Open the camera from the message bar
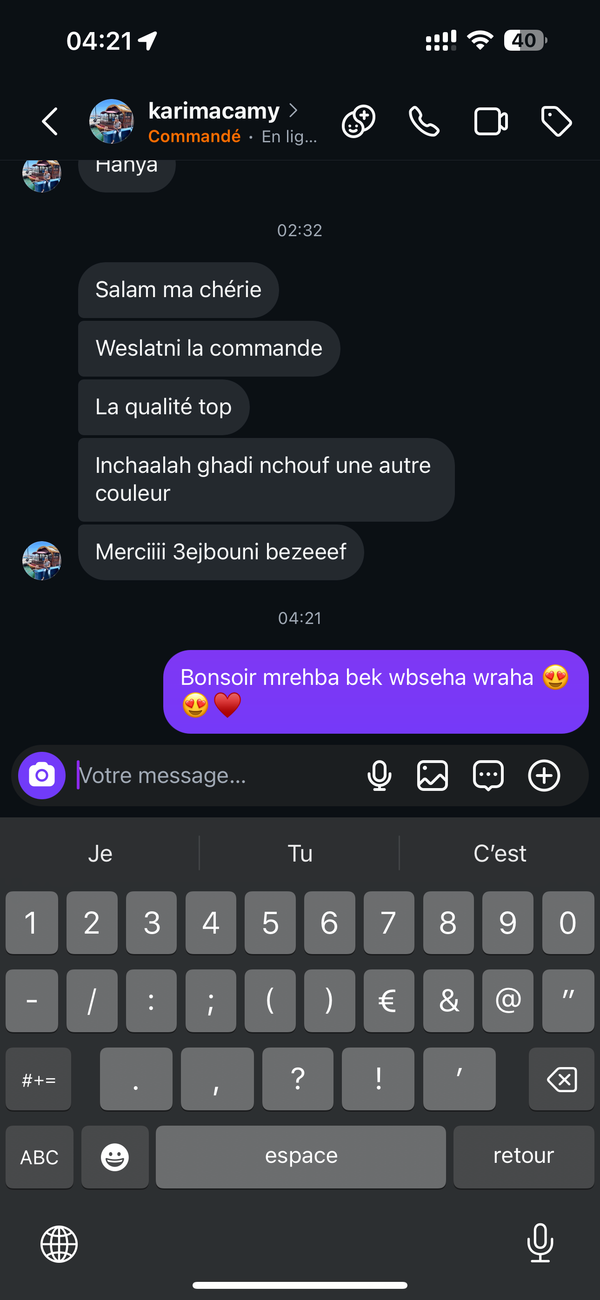The image size is (600, 1300). [x=42, y=775]
